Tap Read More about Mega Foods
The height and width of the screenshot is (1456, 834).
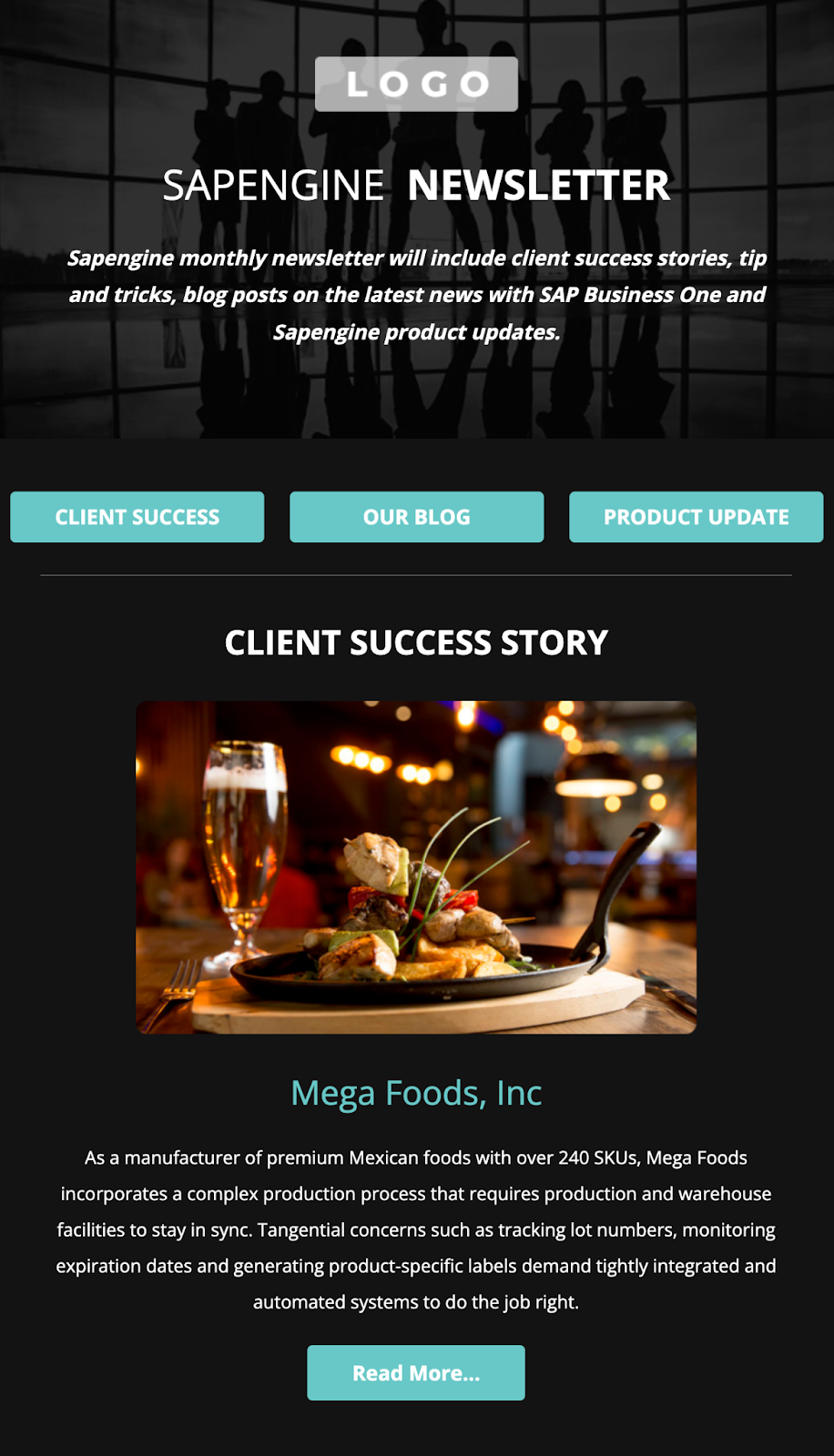pos(416,1372)
